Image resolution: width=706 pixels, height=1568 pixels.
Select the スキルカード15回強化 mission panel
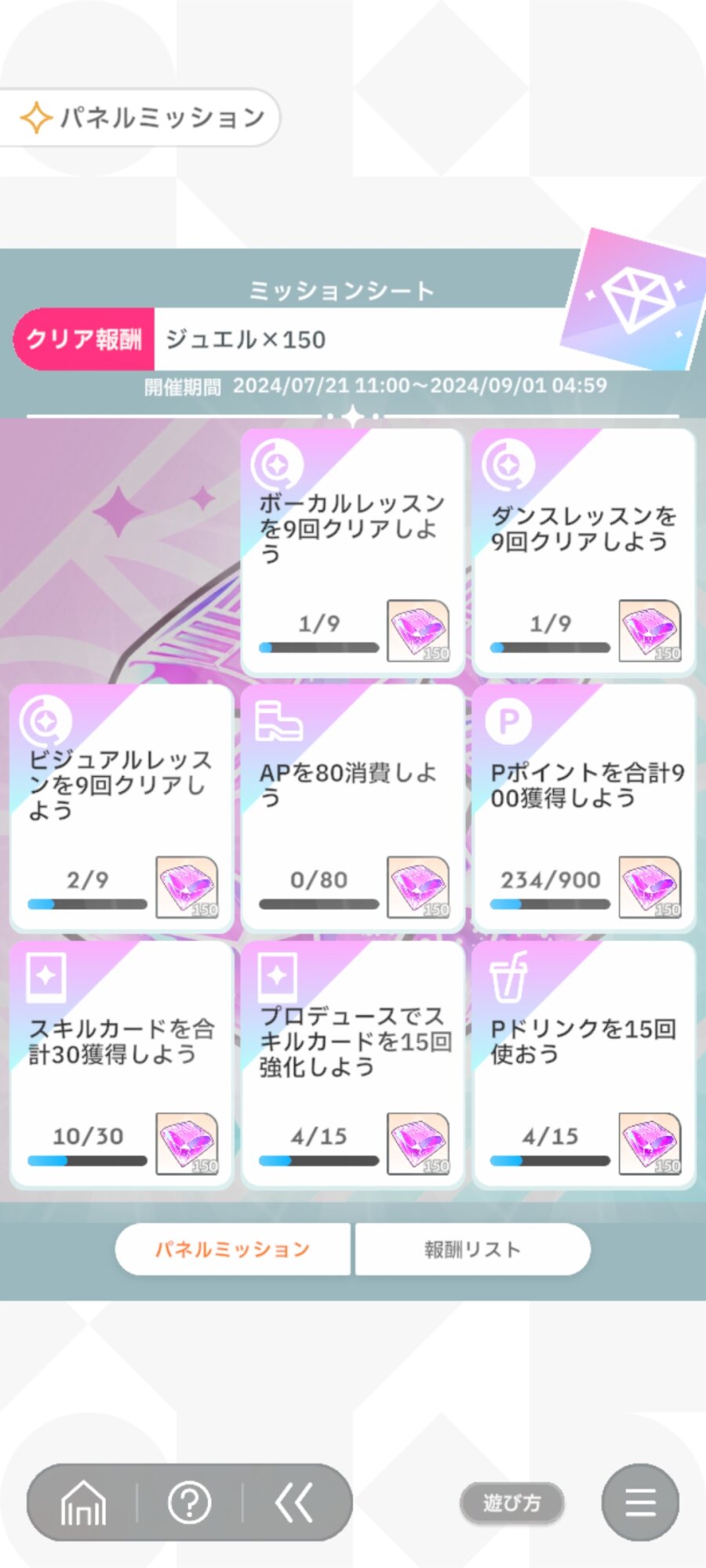coord(353,1065)
